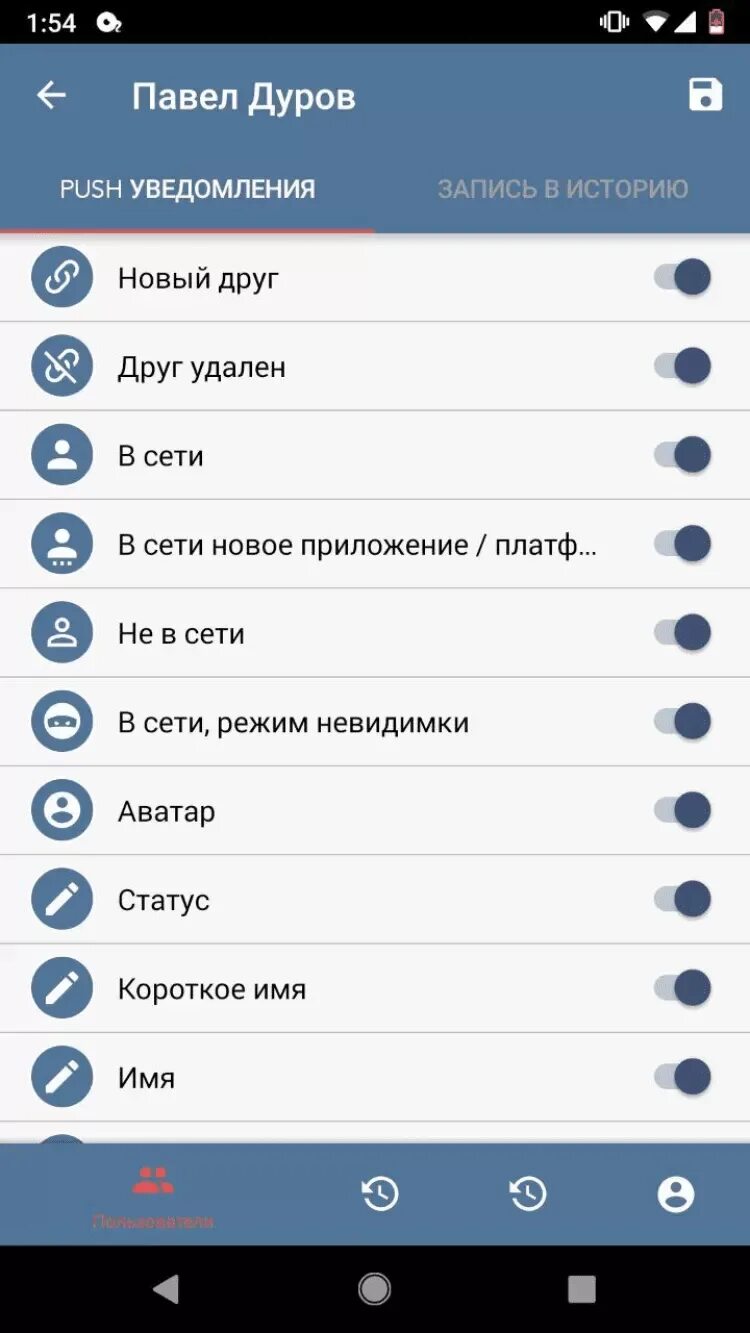The image size is (750, 1333).
Task: Select the link icon next to Новый друг
Action: pyautogui.click(x=61, y=277)
